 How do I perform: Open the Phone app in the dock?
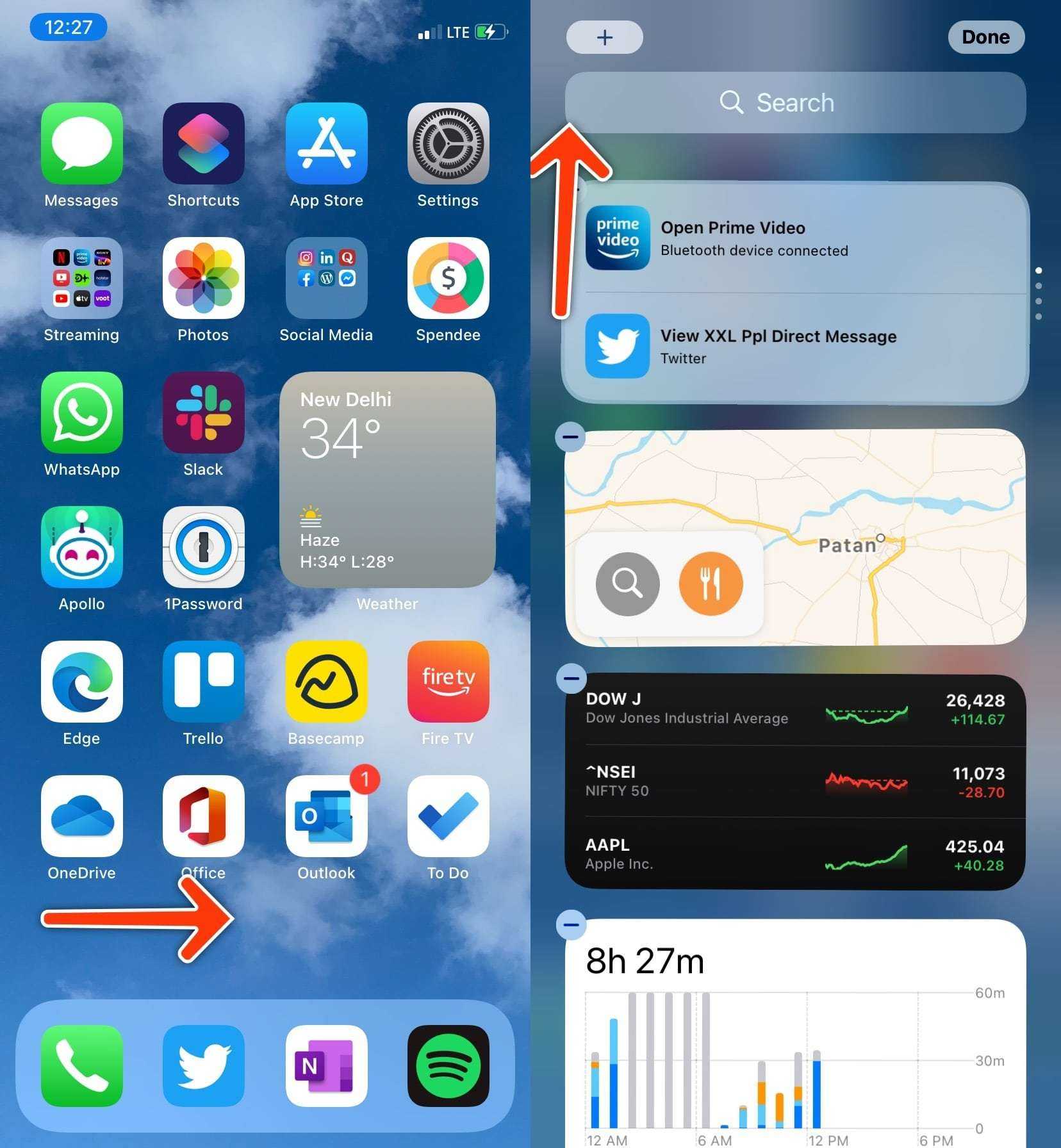[x=81, y=1066]
